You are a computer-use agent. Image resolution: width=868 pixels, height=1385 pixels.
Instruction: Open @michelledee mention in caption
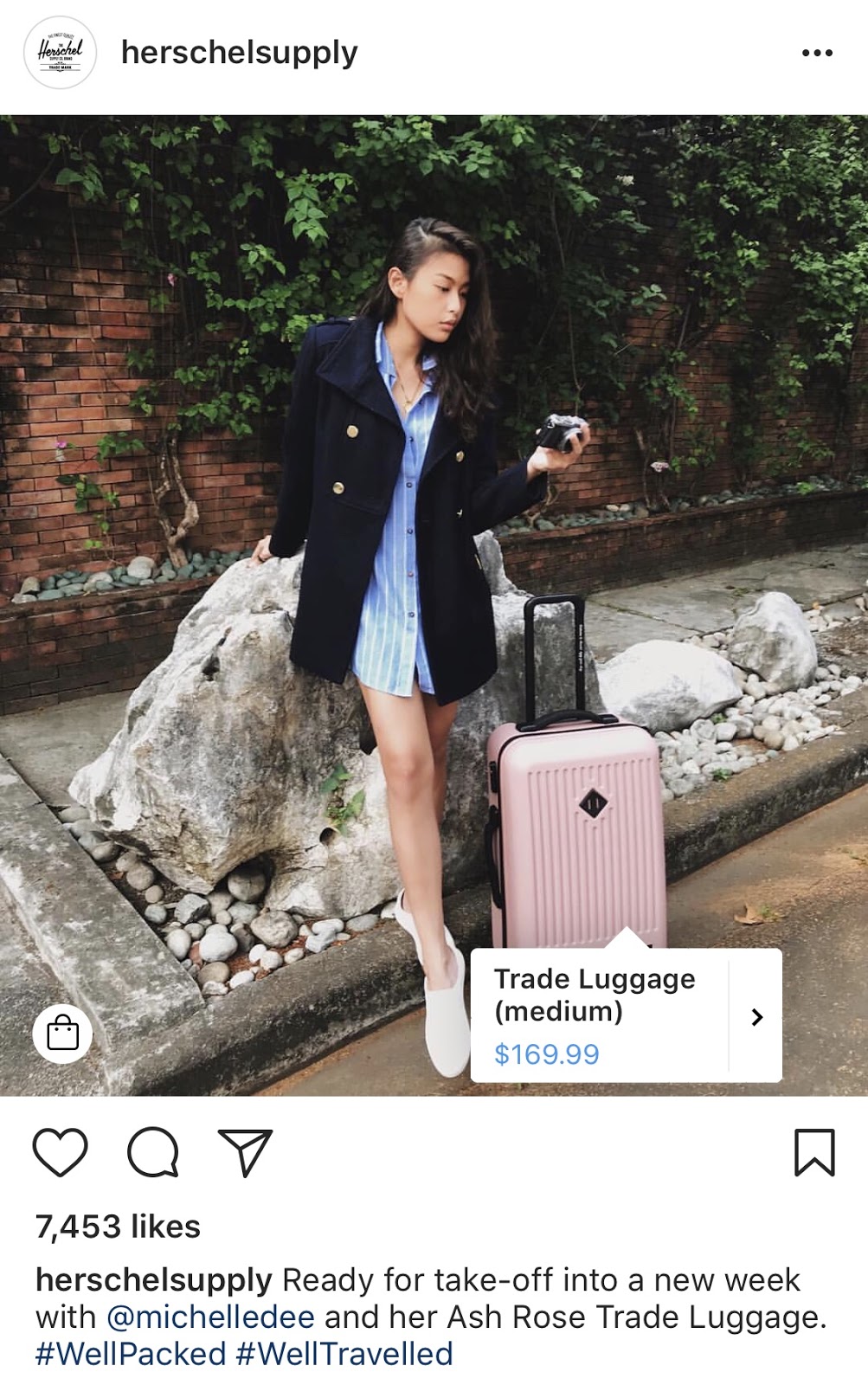[210, 1317]
